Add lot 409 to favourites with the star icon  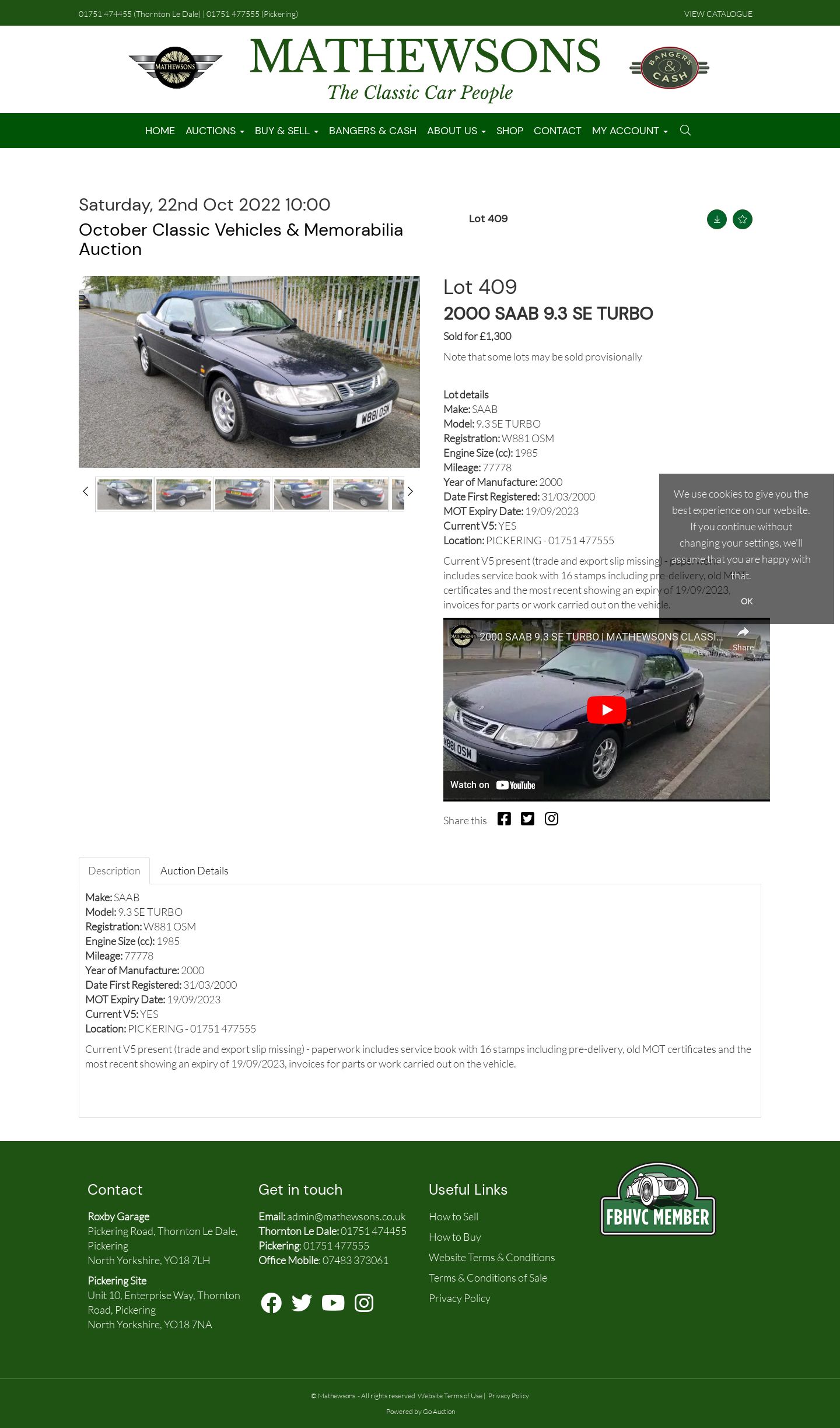(743, 219)
